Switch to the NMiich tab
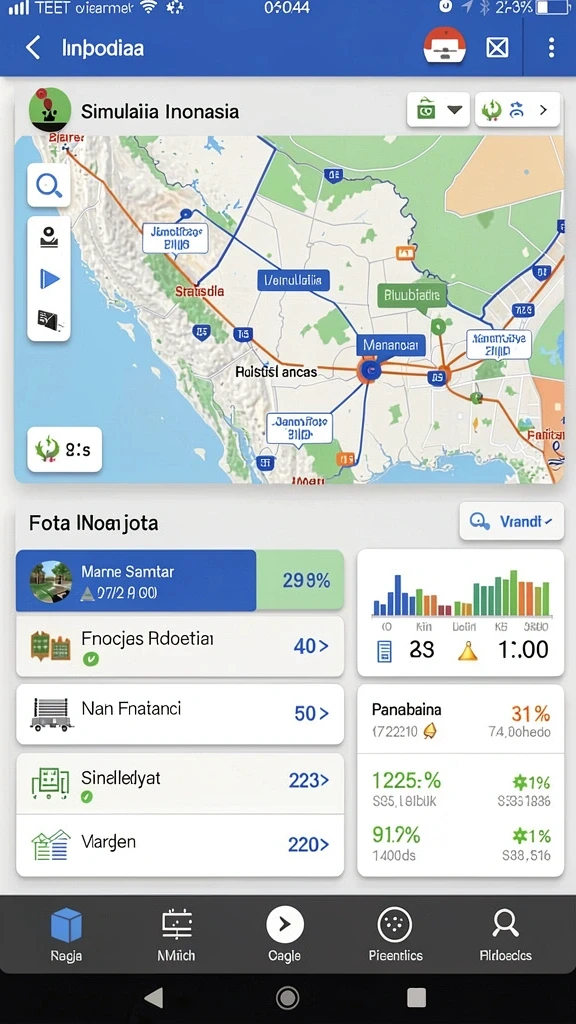 (176, 935)
